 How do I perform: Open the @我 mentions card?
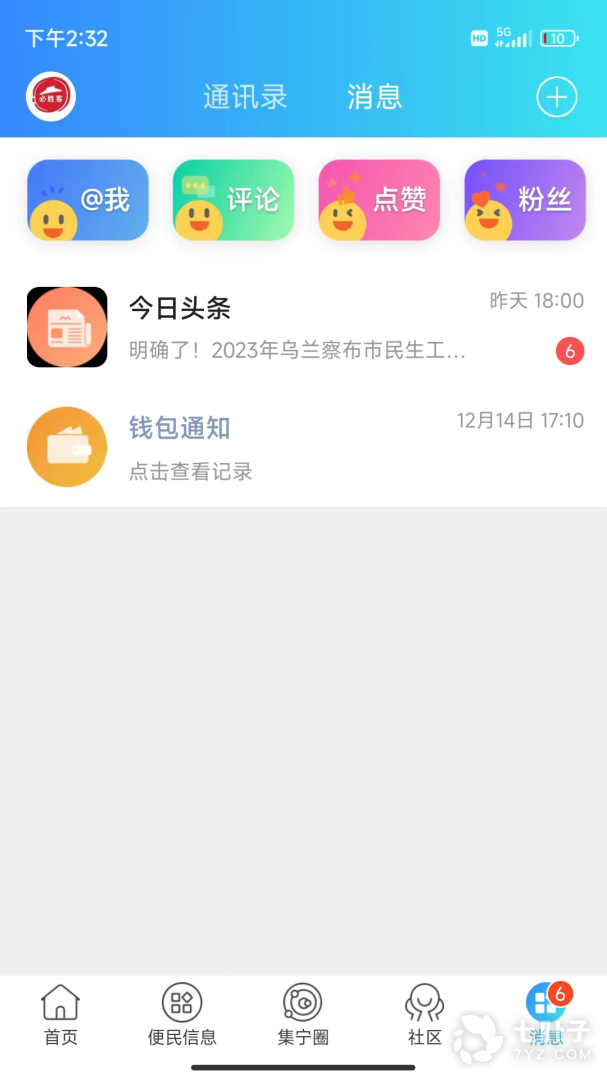pyautogui.click(x=88, y=200)
